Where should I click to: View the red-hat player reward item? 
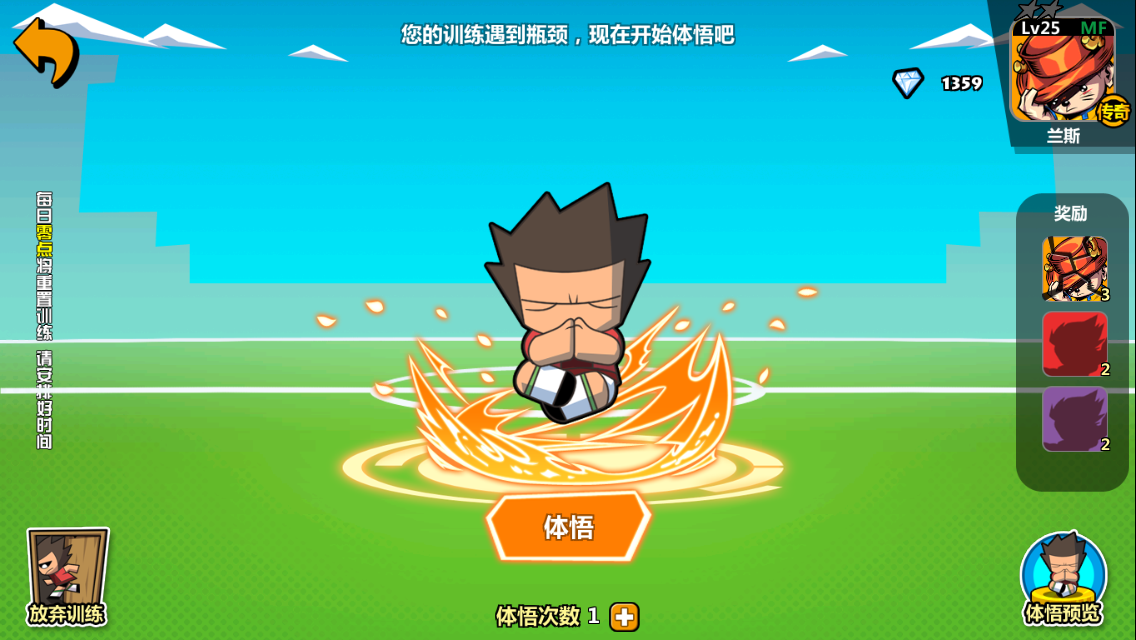pyautogui.click(x=1074, y=269)
